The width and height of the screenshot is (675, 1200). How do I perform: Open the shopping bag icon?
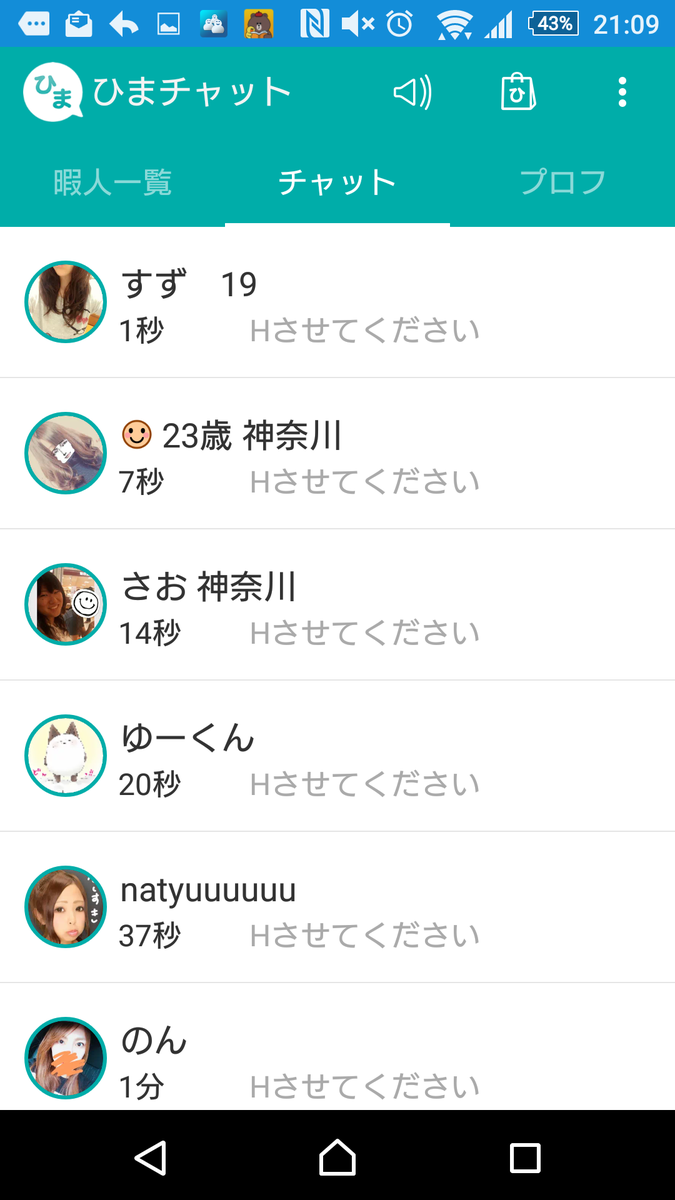[517, 92]
